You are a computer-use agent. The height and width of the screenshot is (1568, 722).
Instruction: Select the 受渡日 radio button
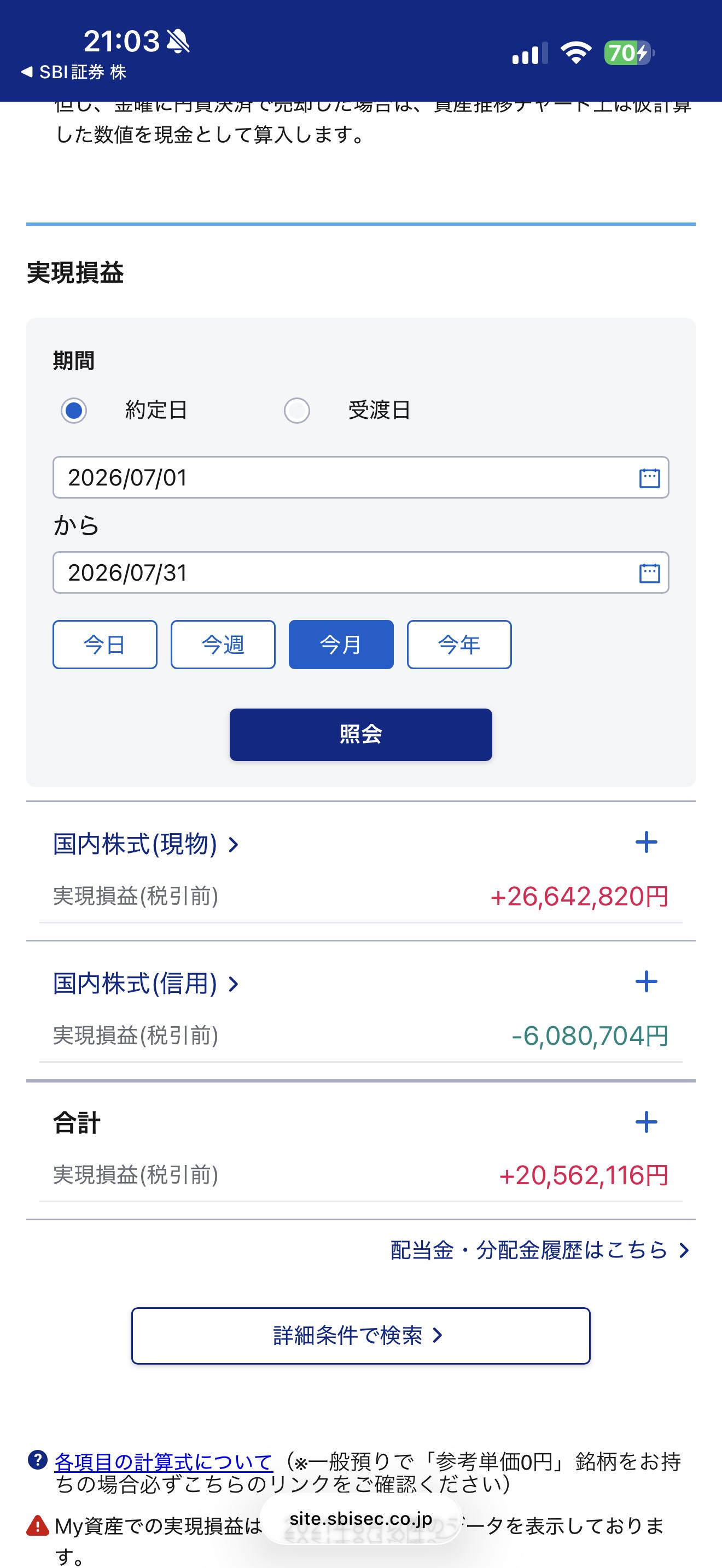click(x=297, y=410)
